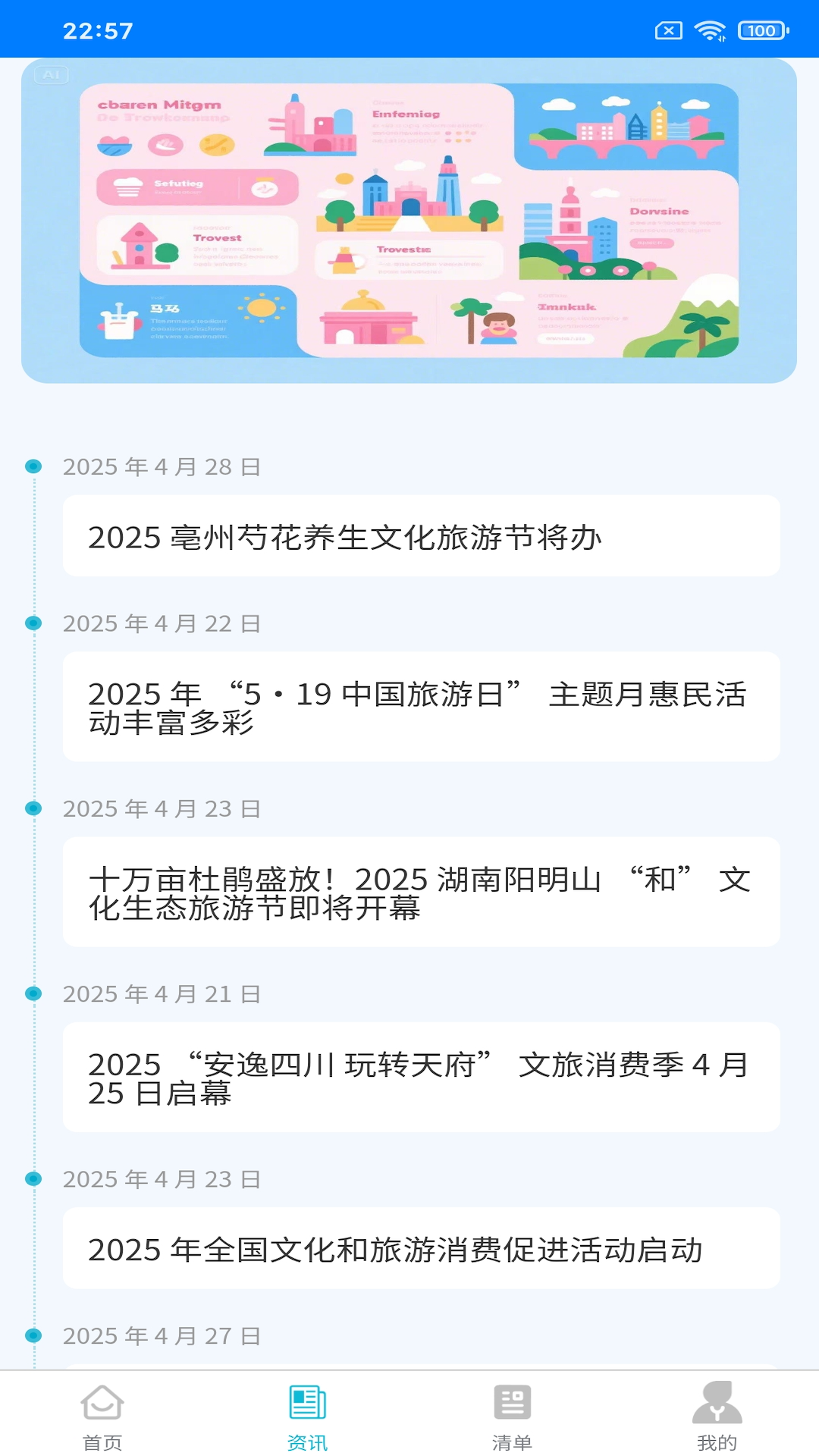819x1456 pixels.
Task: Tap the travel illustration banner
Action: tap(409, 221)
